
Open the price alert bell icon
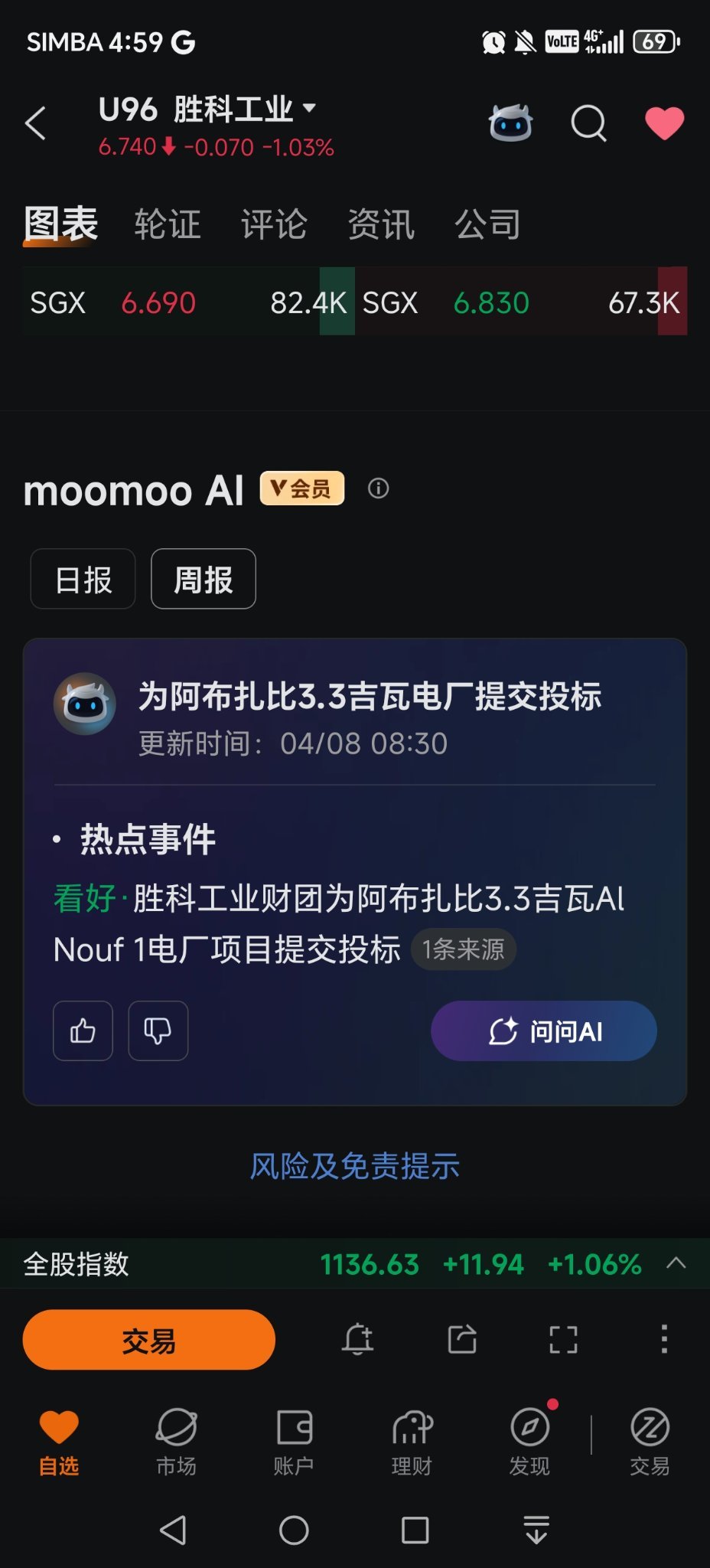pos(357,1340)
